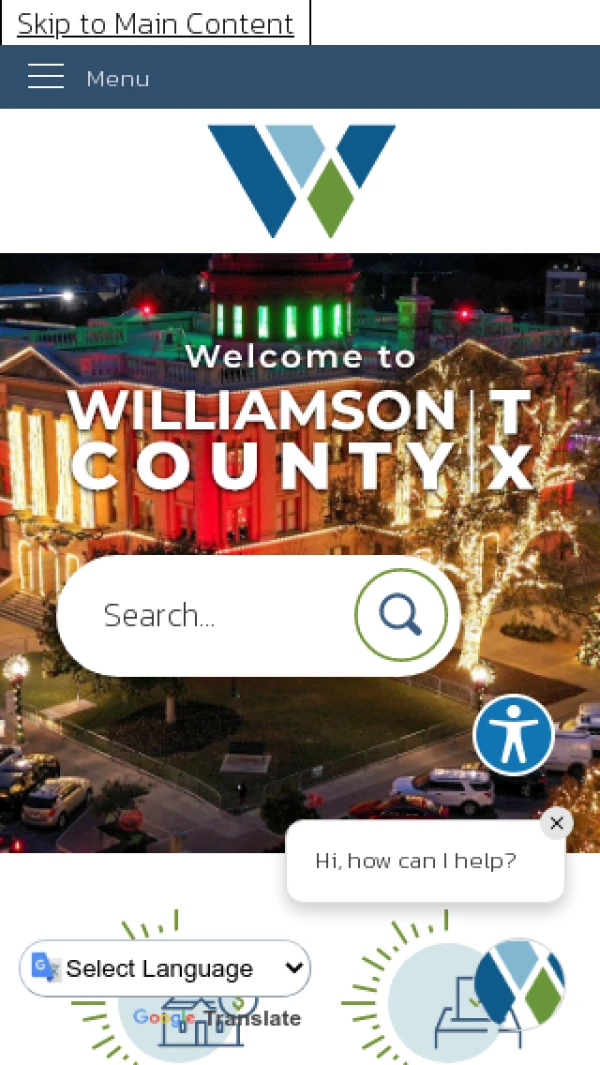Open the accessibility options button
The height and width of the screenshot is (1065, 600).
click(x=513, y=735)
